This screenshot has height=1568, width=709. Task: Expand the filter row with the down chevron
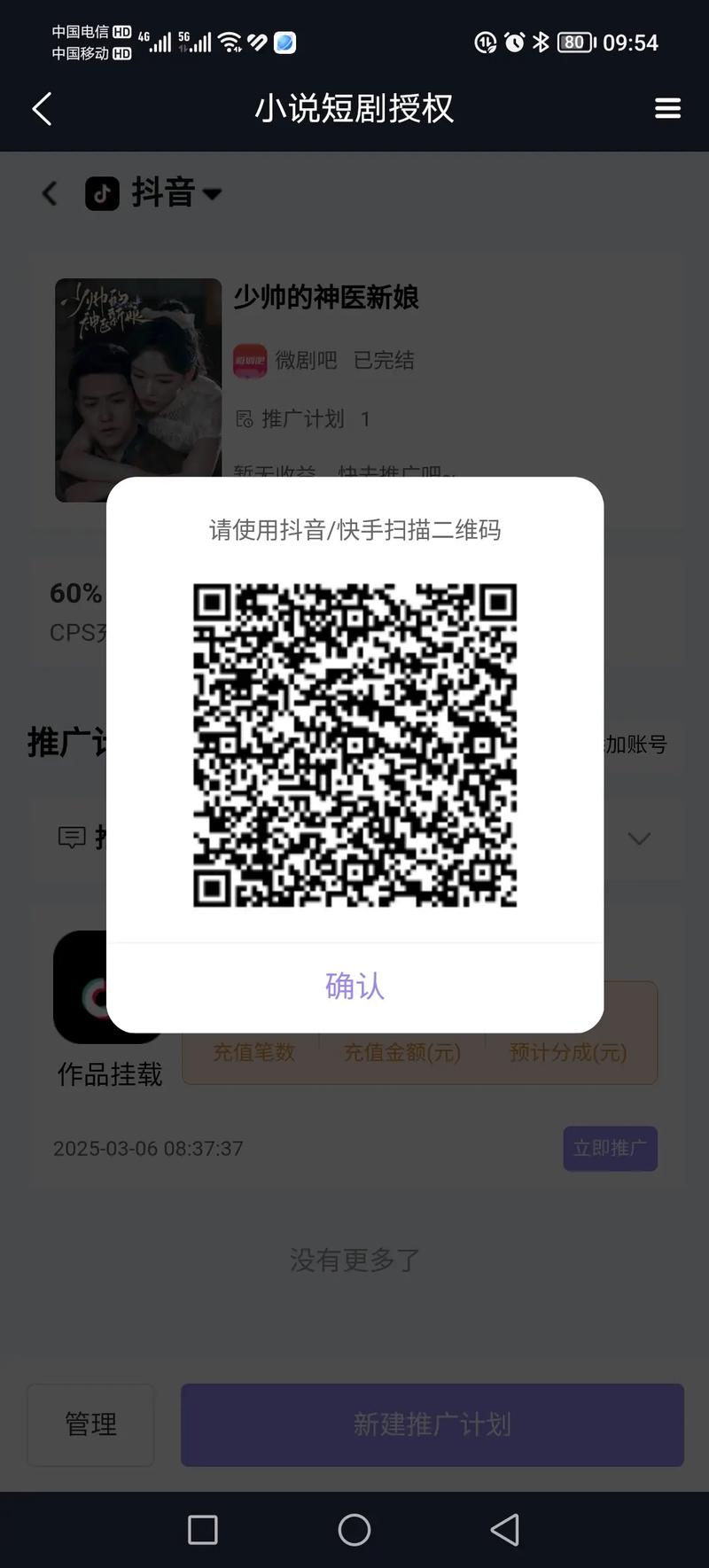point(639,838)
